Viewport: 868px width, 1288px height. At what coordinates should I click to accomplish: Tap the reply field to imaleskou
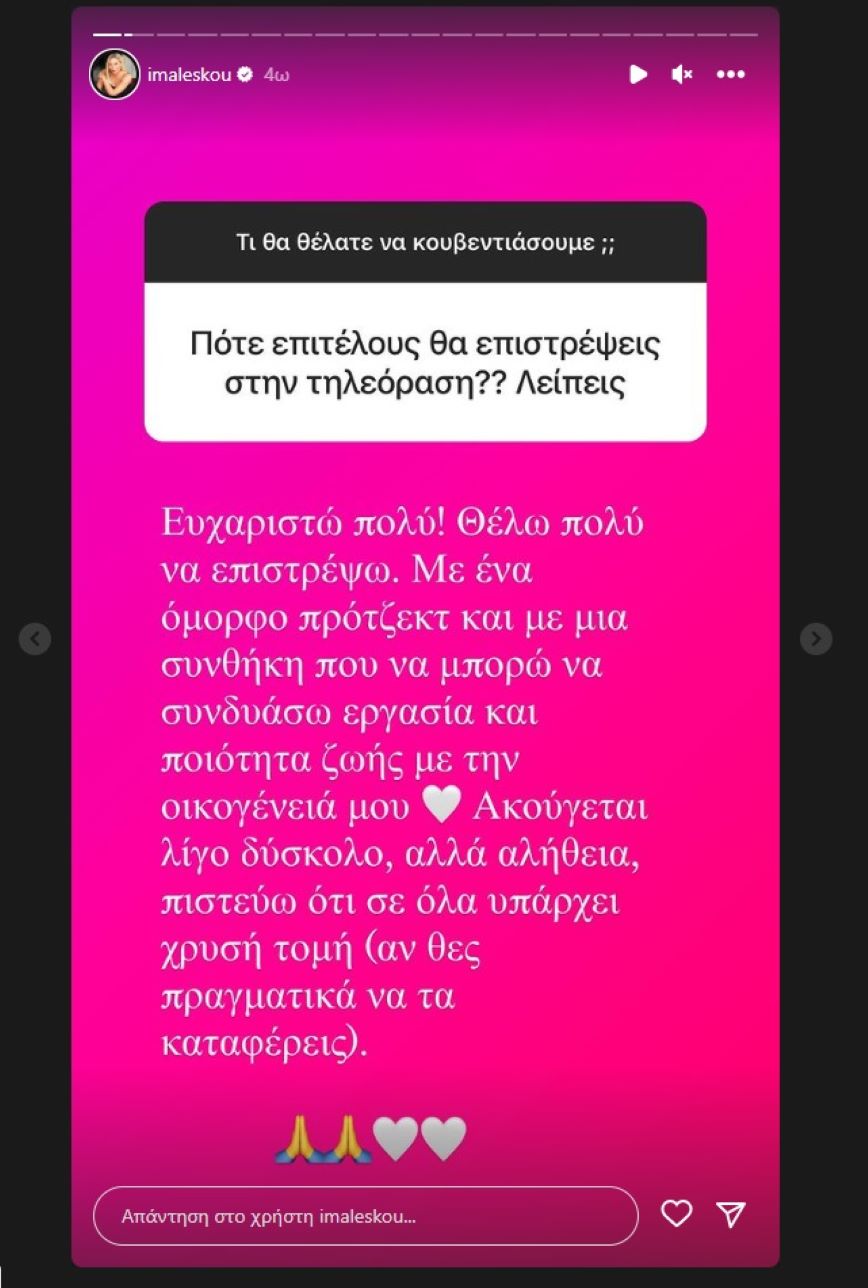click(x=365, y=1216)
